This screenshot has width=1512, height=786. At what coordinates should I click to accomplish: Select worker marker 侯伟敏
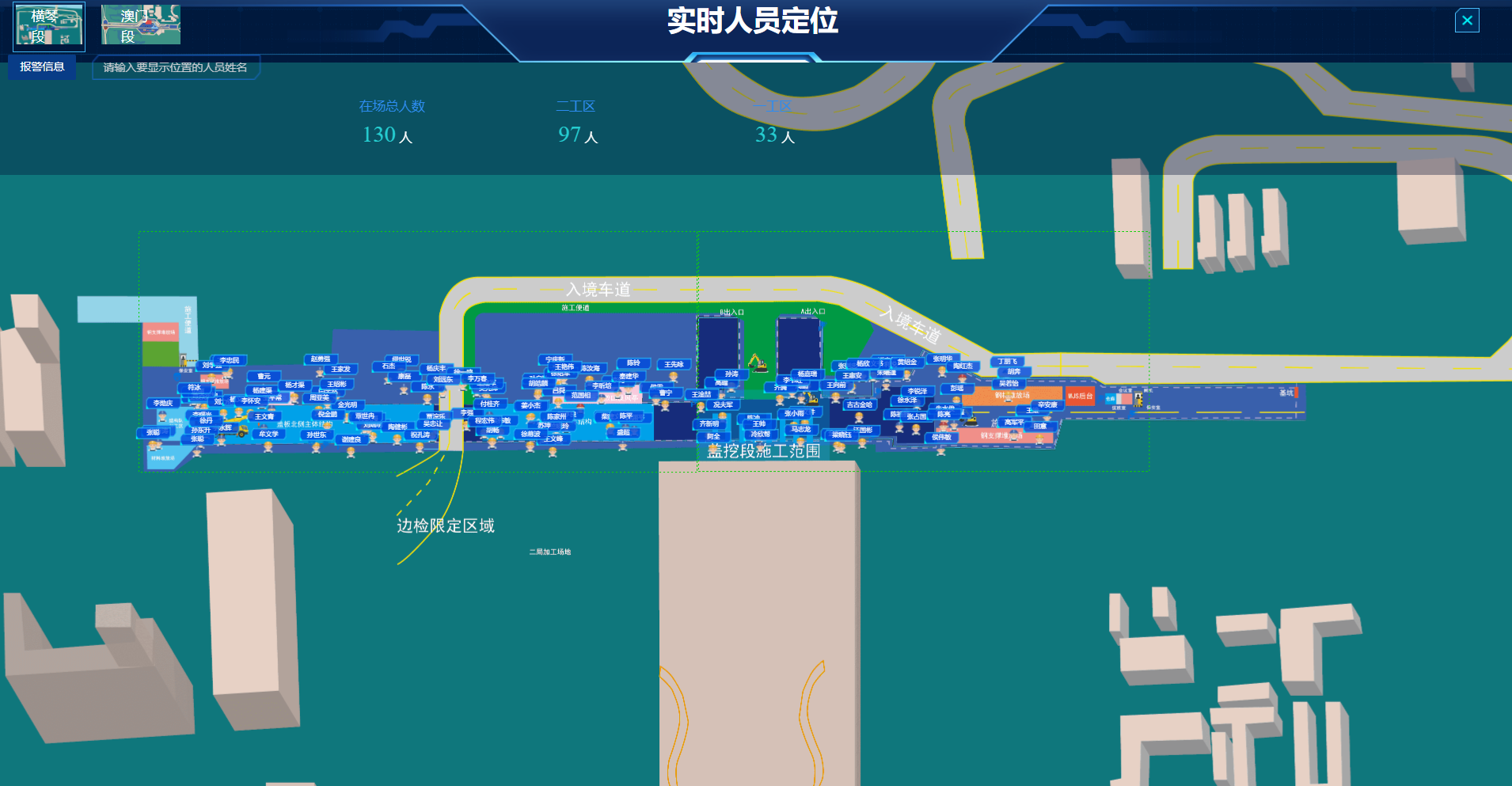click(941, 438)
